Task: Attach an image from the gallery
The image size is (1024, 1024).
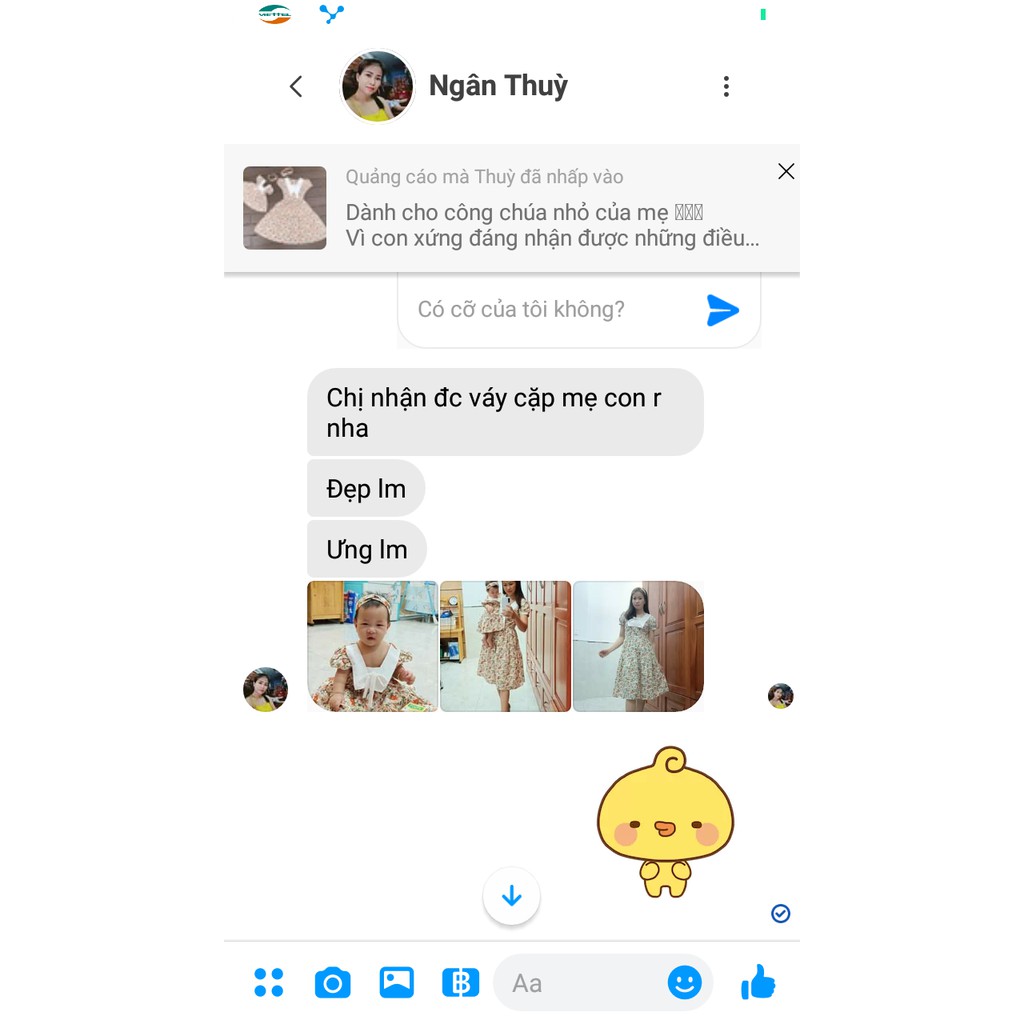Action: (397, 983)
